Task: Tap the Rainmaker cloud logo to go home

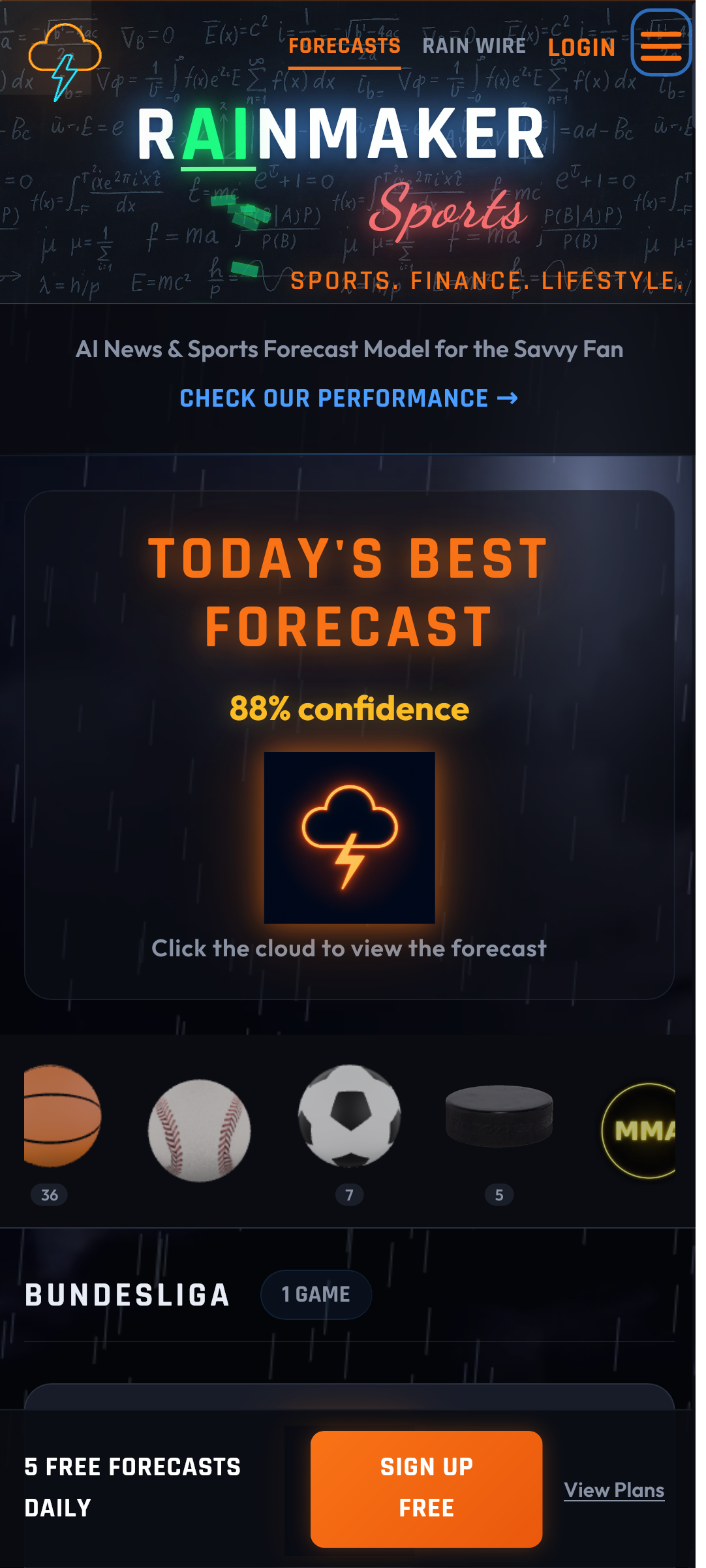Action: [x=65, y=61]
